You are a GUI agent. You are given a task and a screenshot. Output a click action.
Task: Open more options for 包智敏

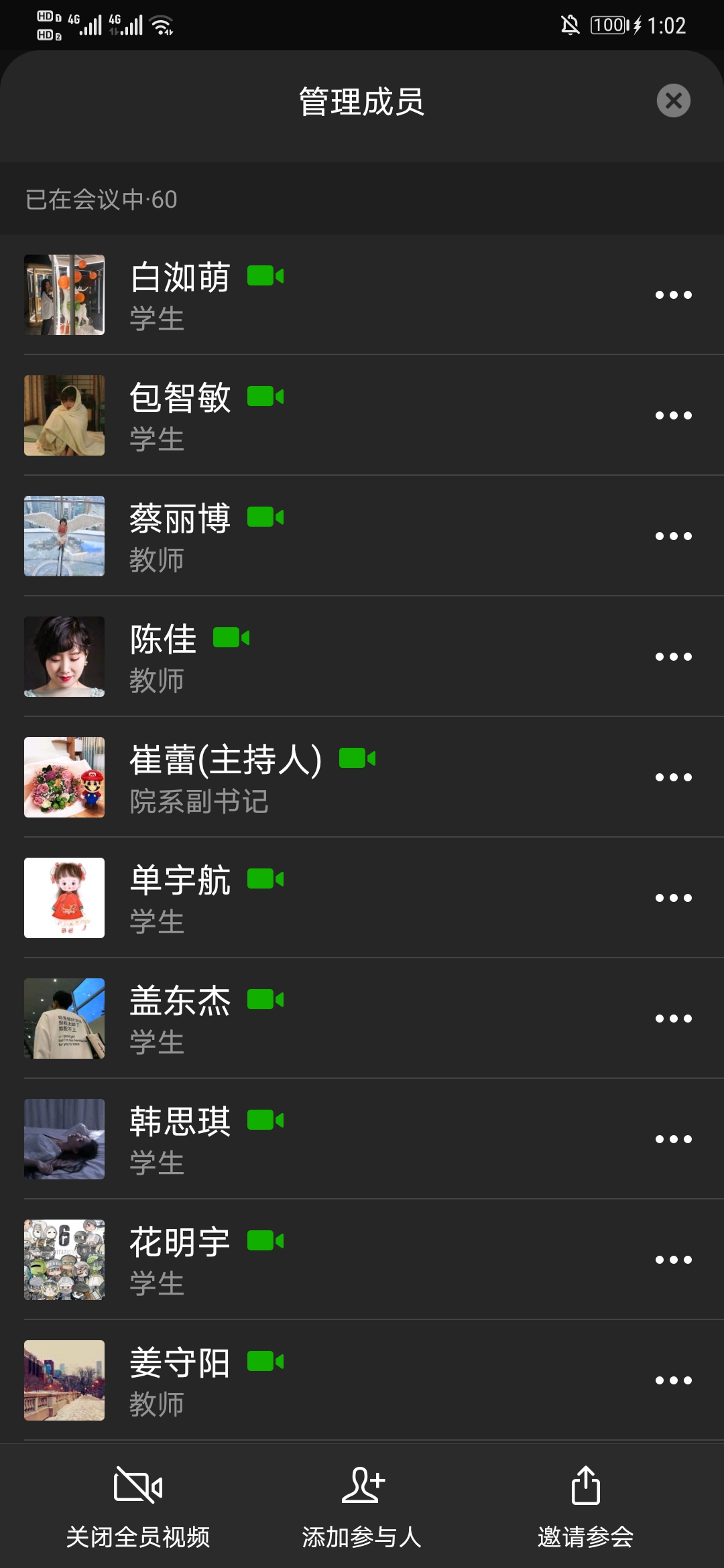click(x=673, y=415)
